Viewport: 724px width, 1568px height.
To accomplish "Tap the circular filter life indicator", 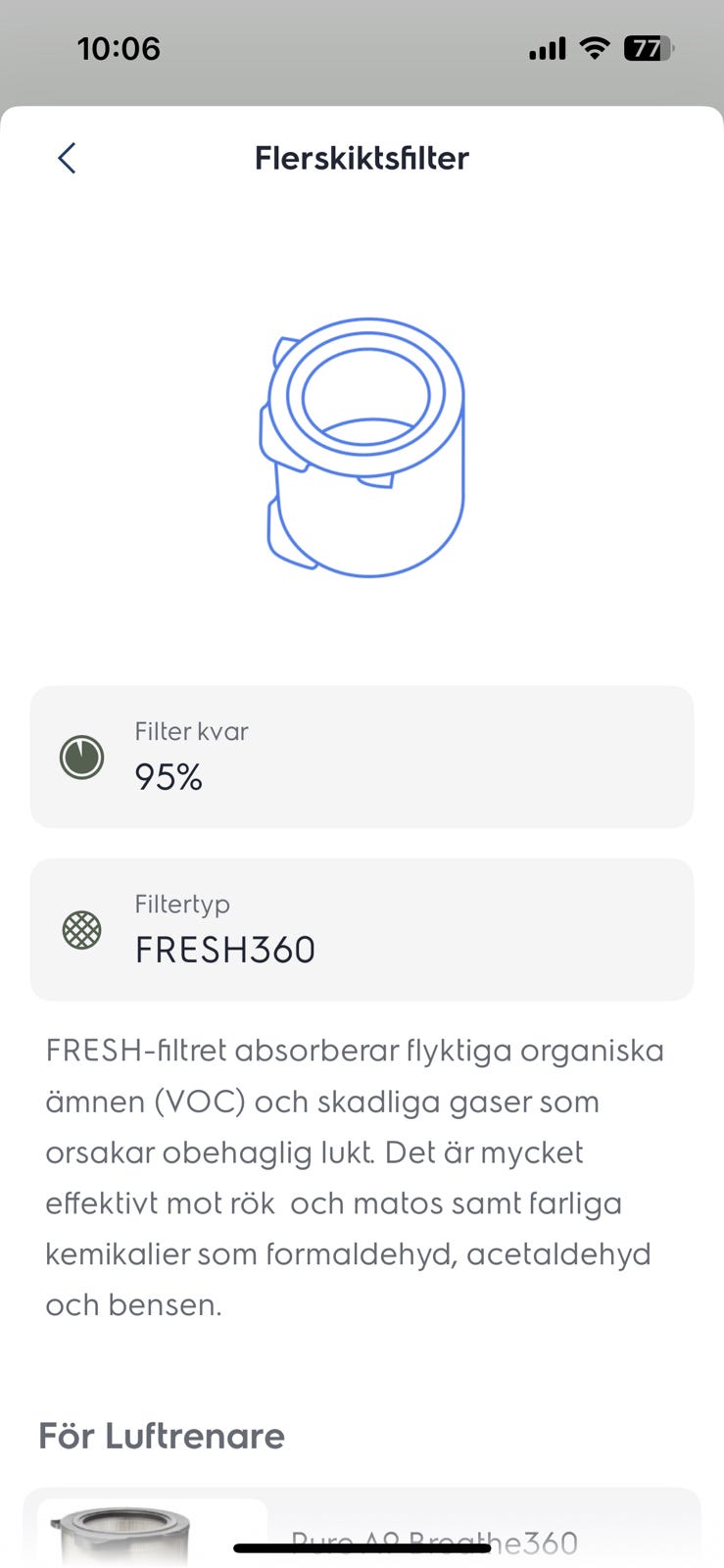I will coord(82,757).
